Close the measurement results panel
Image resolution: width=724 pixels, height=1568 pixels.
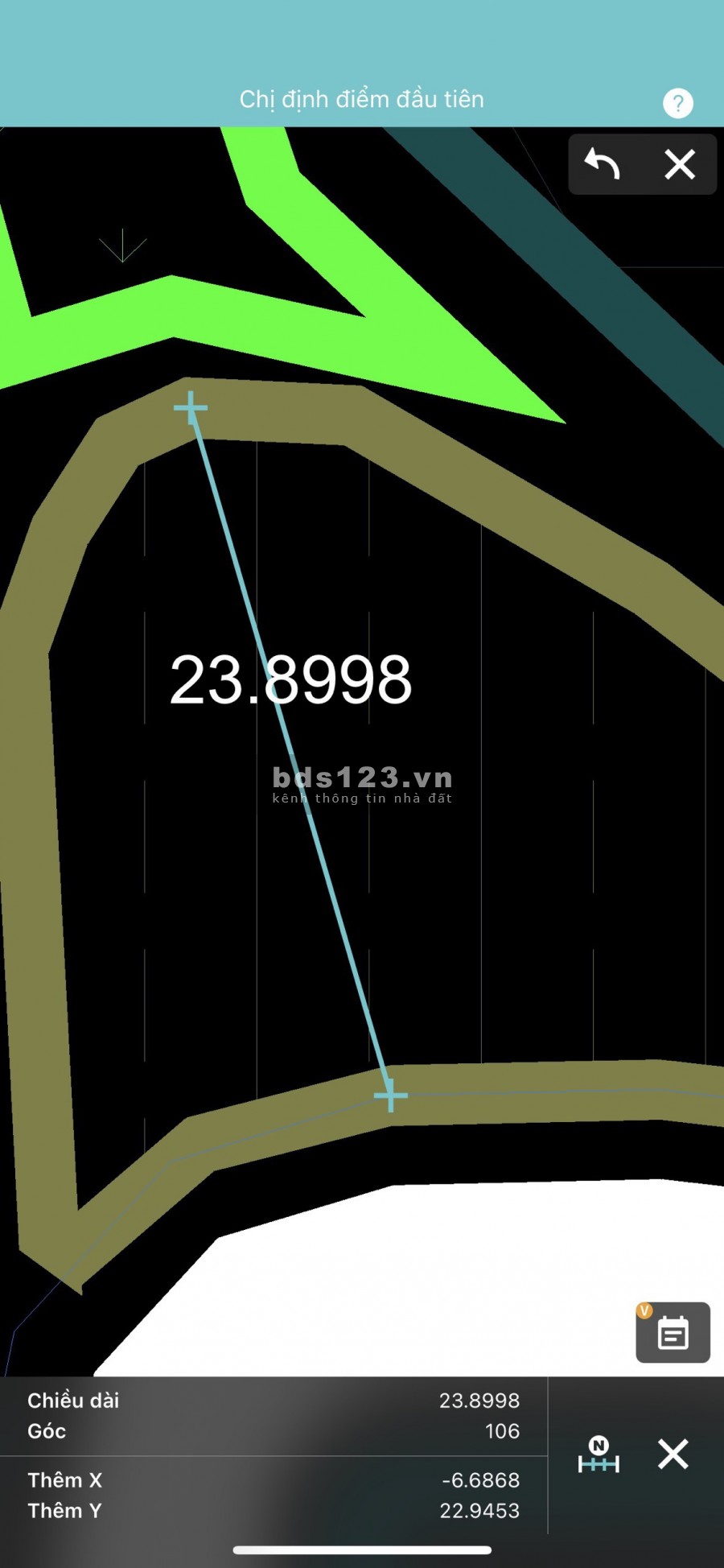(x=673, y=1455)
